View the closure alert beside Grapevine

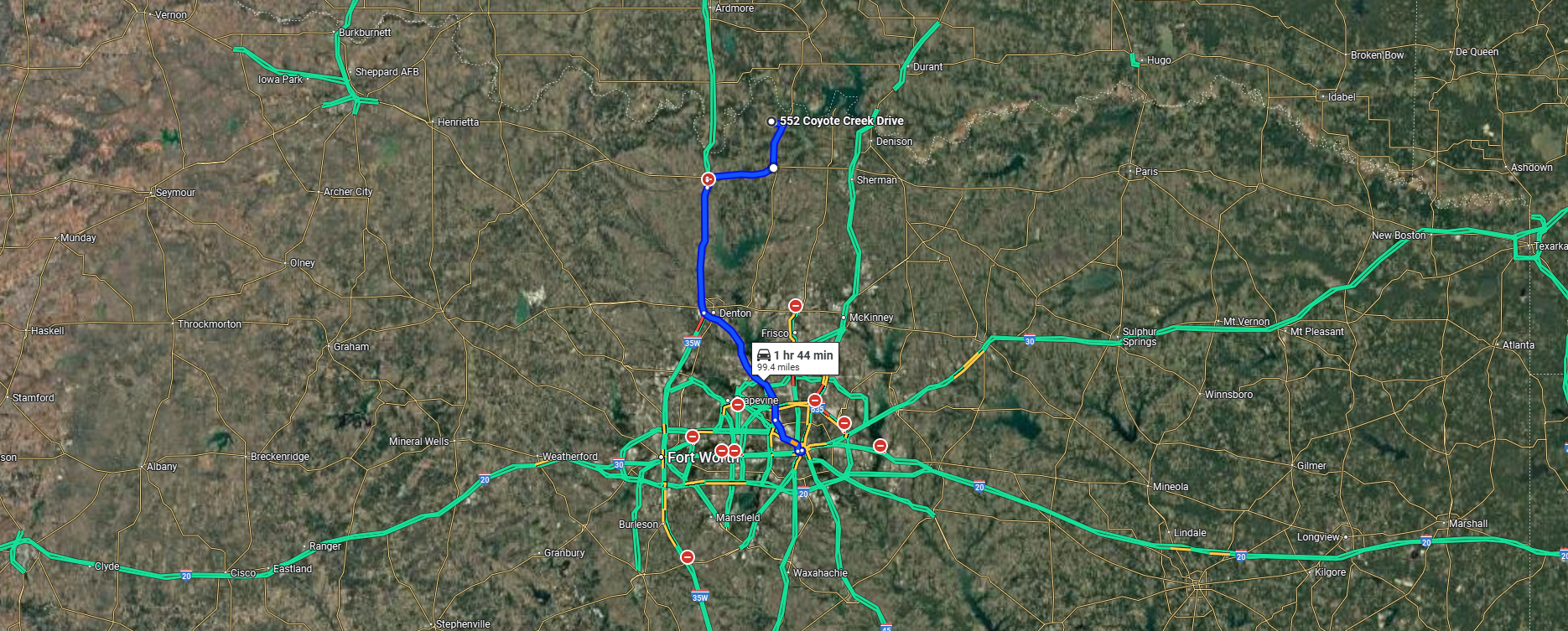pos(737,405)
